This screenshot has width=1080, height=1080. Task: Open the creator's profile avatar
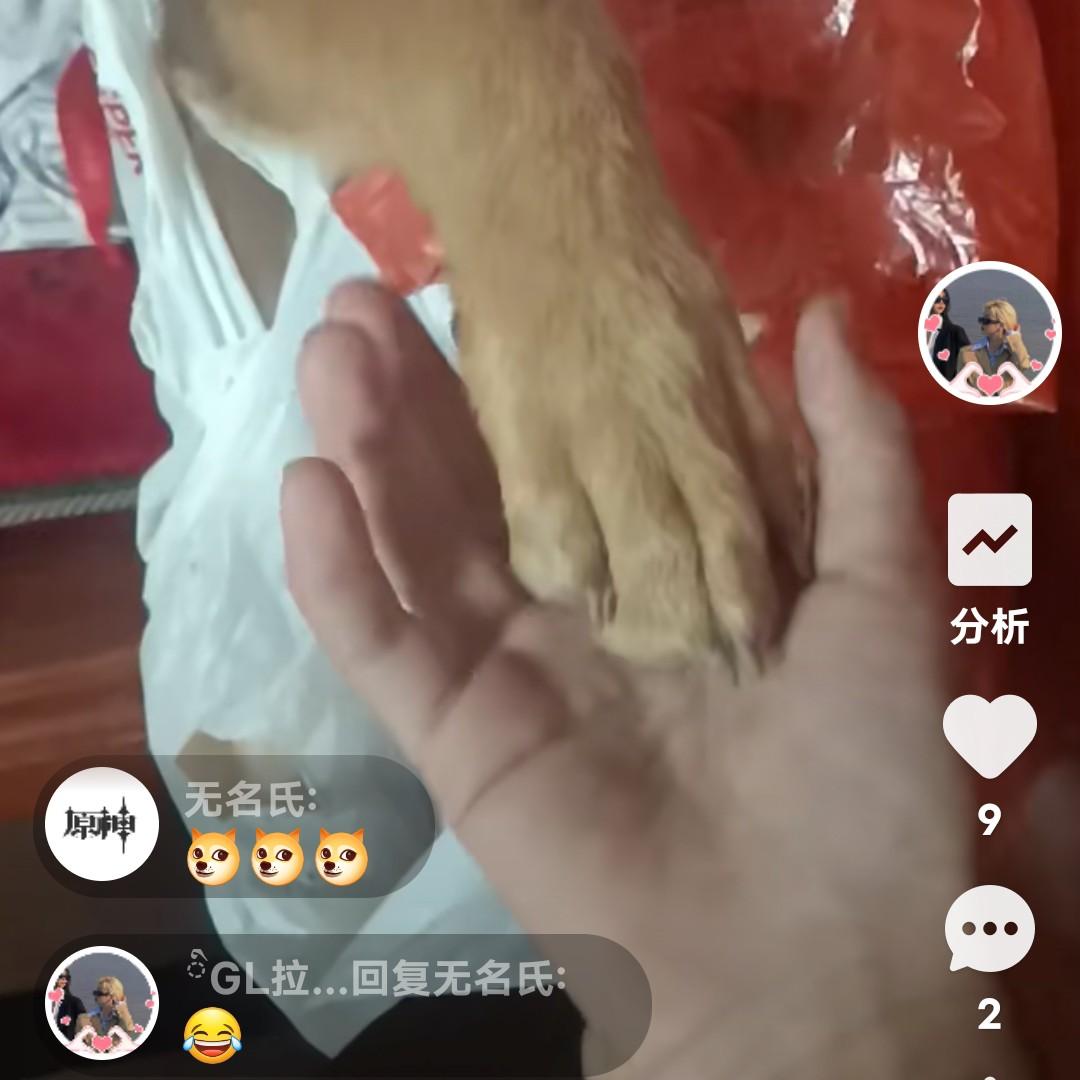(990, 333)
